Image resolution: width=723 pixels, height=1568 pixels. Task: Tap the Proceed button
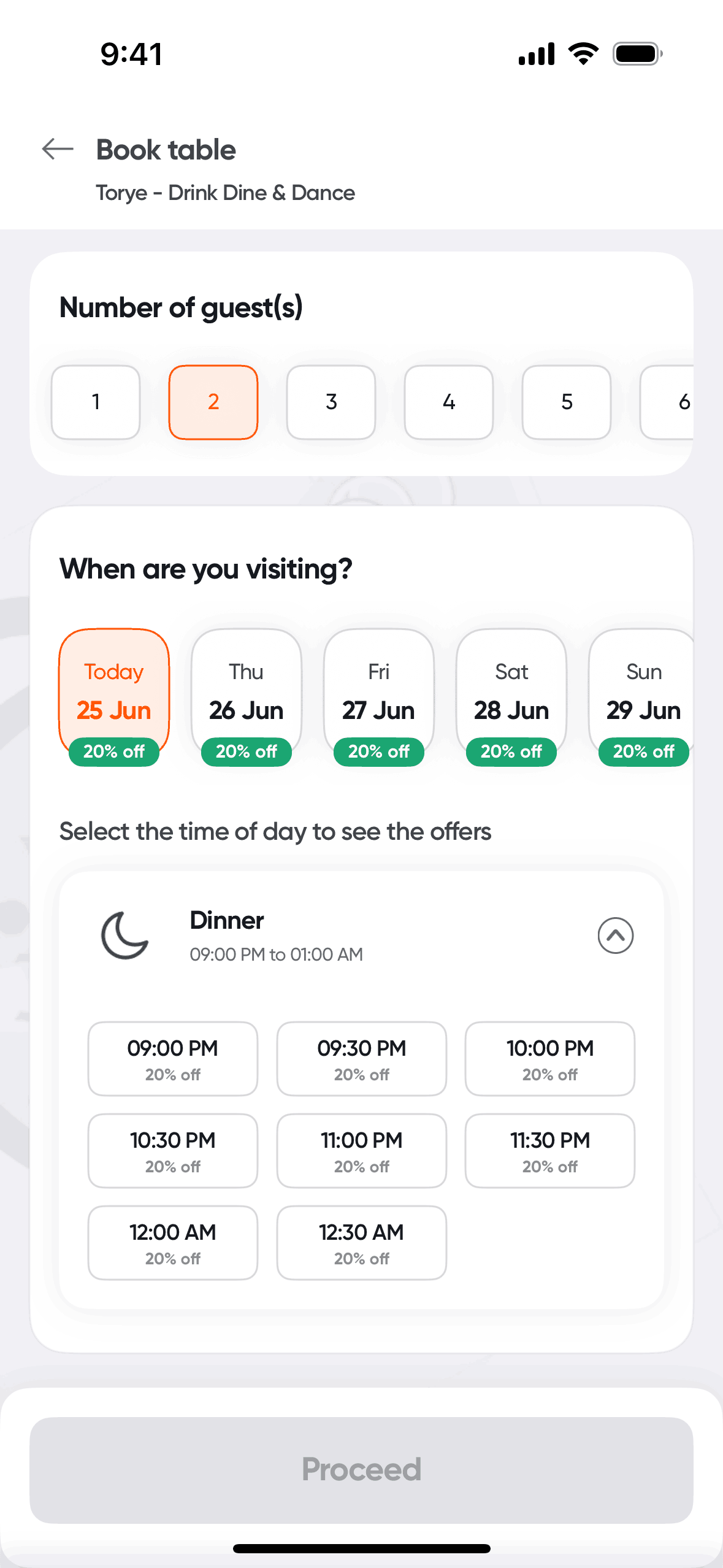coord(362,1470)
